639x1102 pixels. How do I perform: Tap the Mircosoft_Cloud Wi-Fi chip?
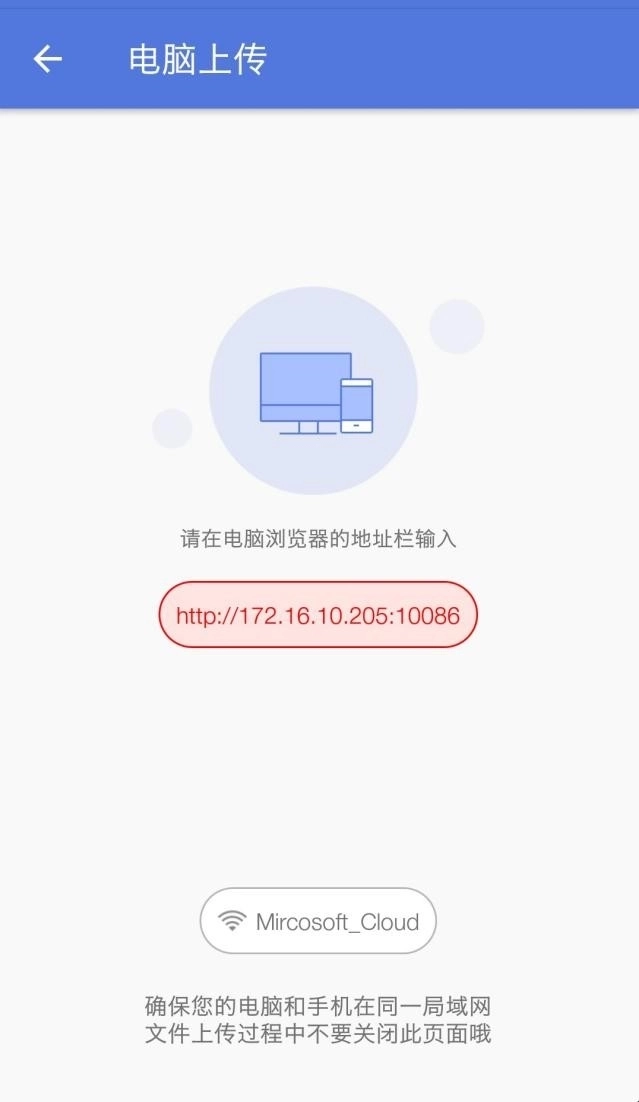click(318, 921)
